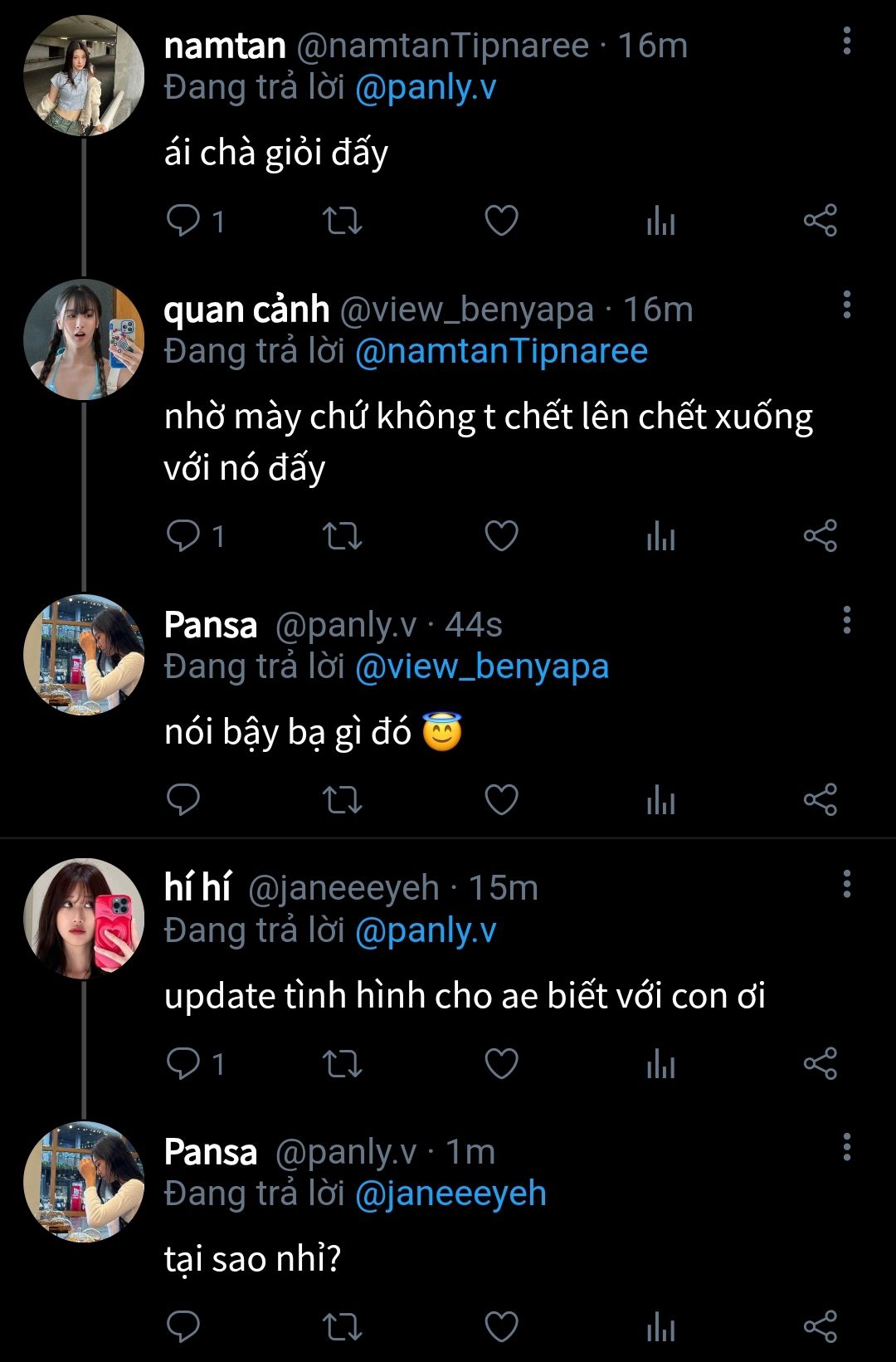Image resolution: width=896 pixels, height=1362 pixels.
Task: Repost Pansa's reply "tại sao nhỉ?"
Action: (342, 1326)
